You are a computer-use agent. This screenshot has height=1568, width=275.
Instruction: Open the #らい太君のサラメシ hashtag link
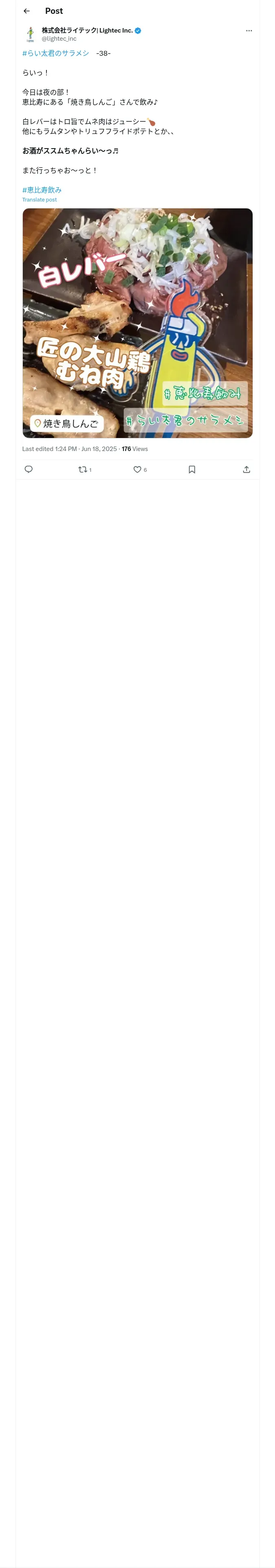55,53
